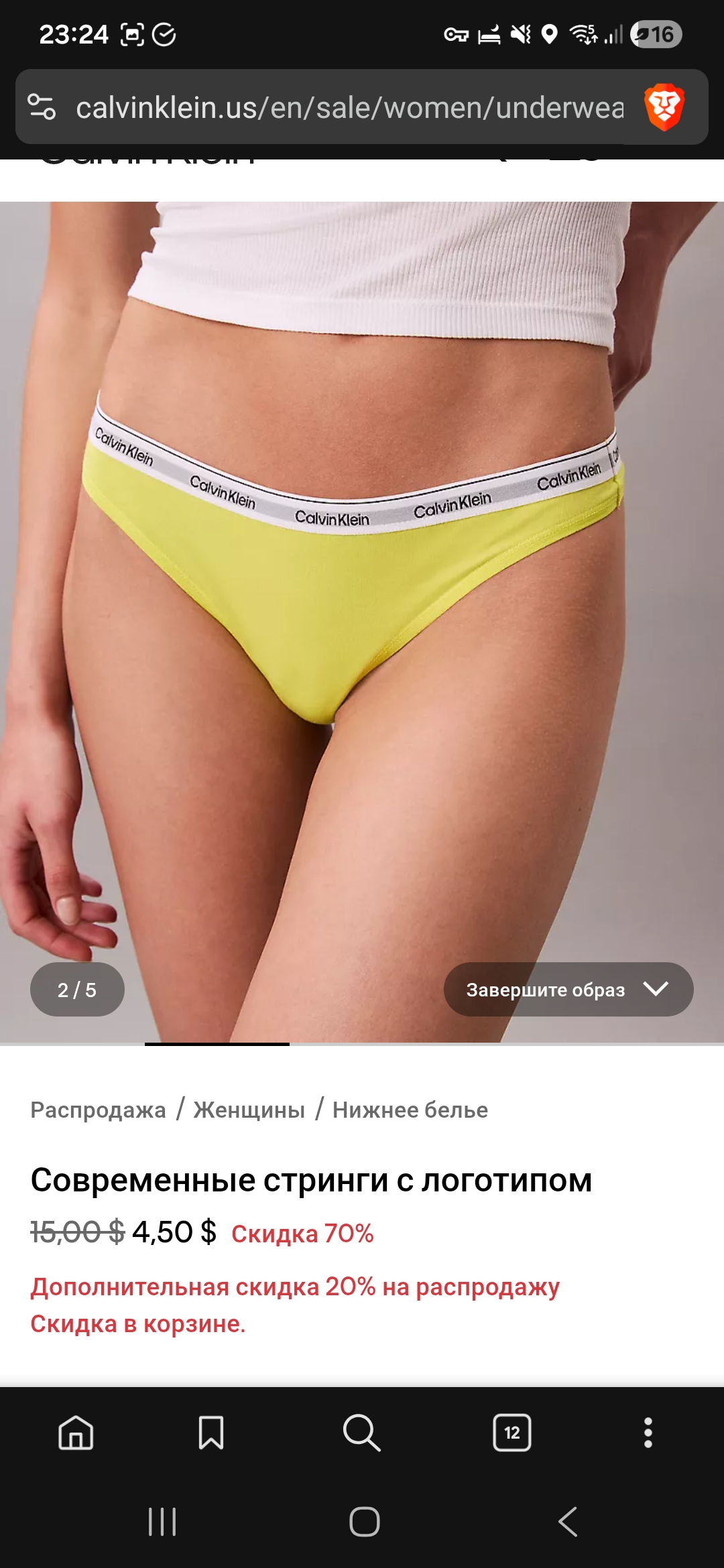724x1568 pixels.
Task: Tap the system back button
Action: 567,1522
